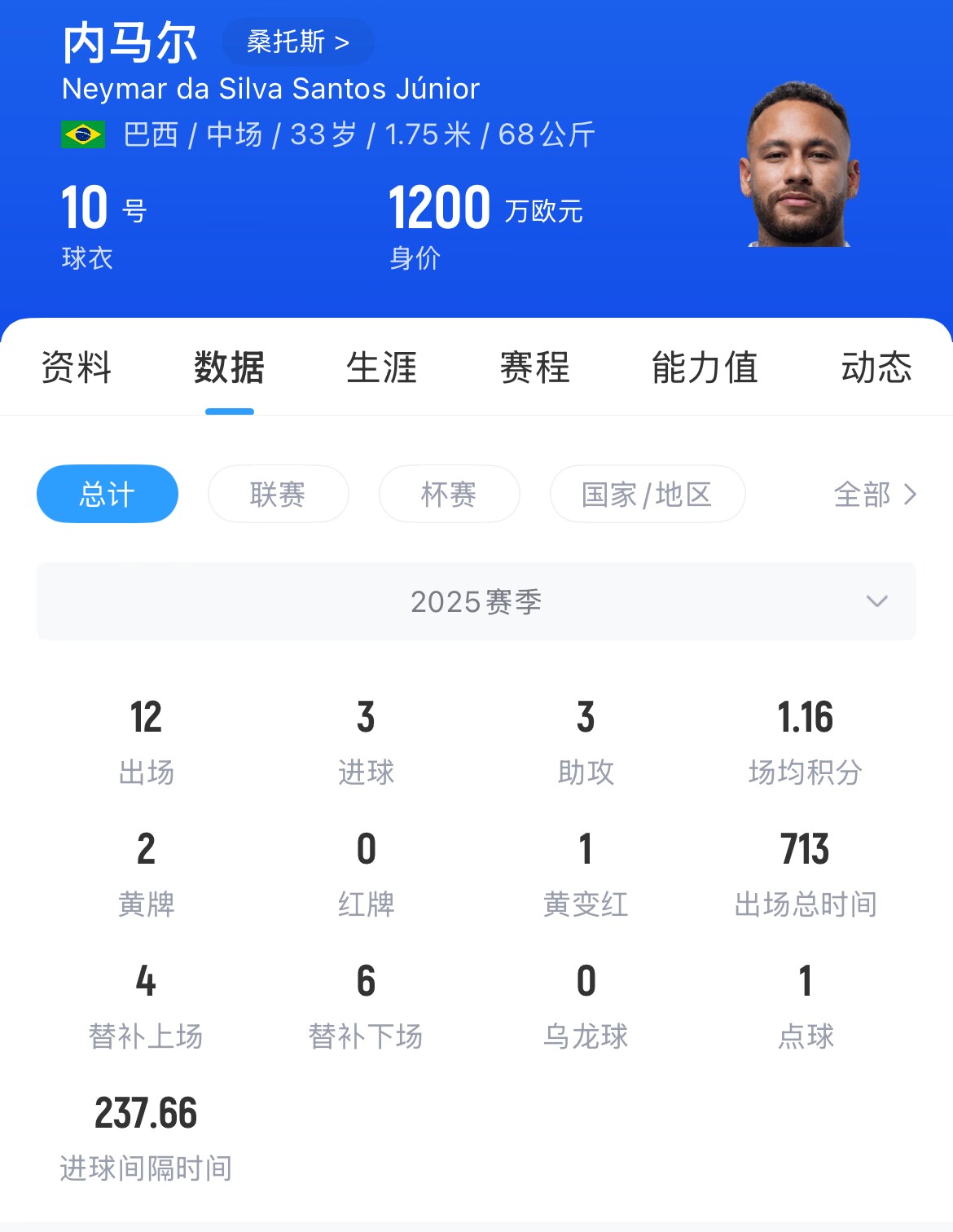The image size is (953, 1232).
Task: Expand the 2025赛季 season dropdown
Action: 476,601
